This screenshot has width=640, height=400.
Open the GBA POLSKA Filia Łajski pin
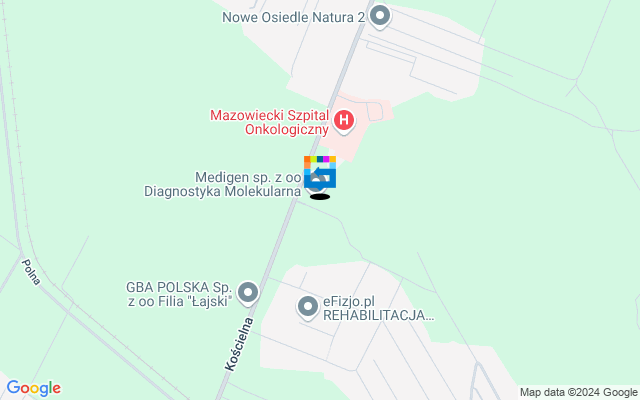click(x=248, y=292)
